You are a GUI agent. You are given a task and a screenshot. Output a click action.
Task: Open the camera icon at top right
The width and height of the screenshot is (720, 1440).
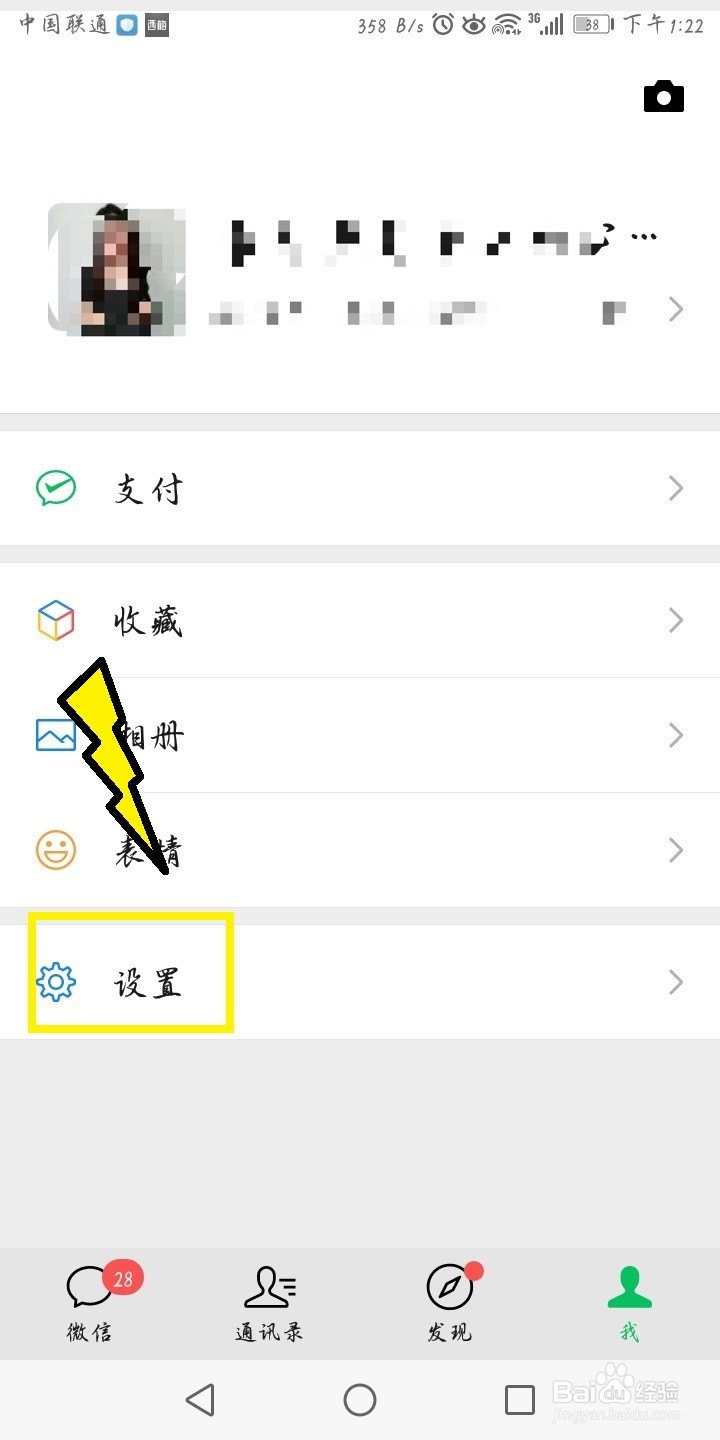[663, 96]
